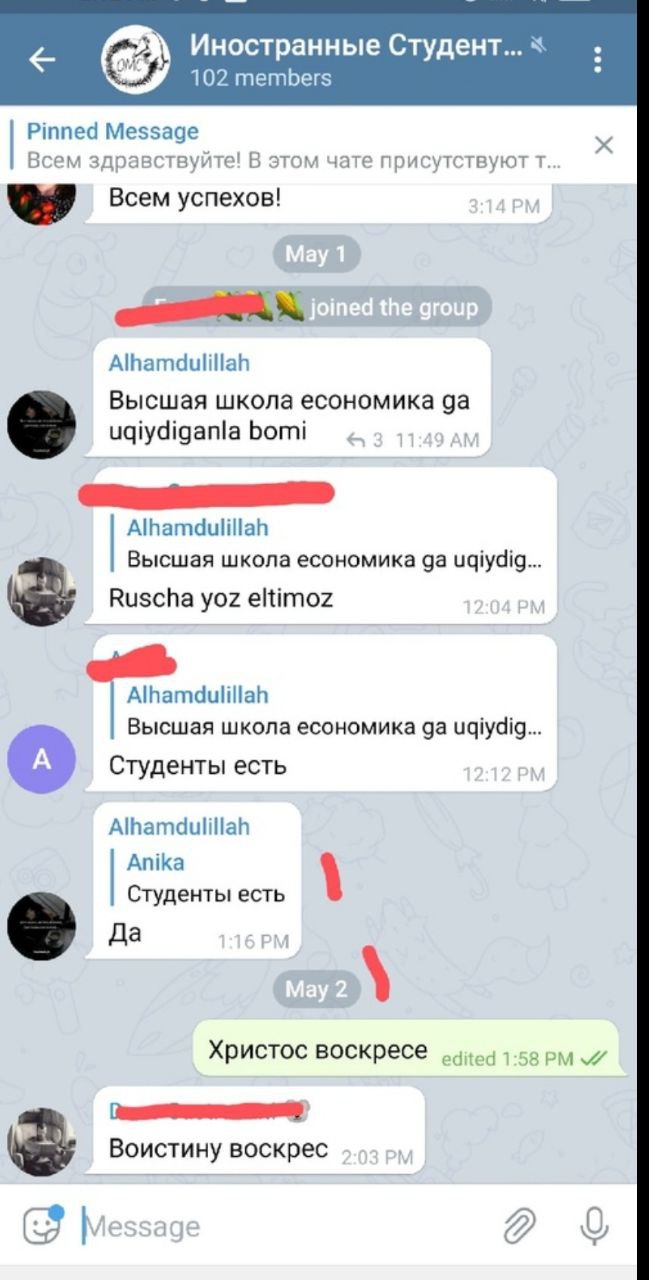Open sender avatar beside "Воистину воскрес"
The height and width of the screenshot is (1280, 649).
coord(41,1142)
